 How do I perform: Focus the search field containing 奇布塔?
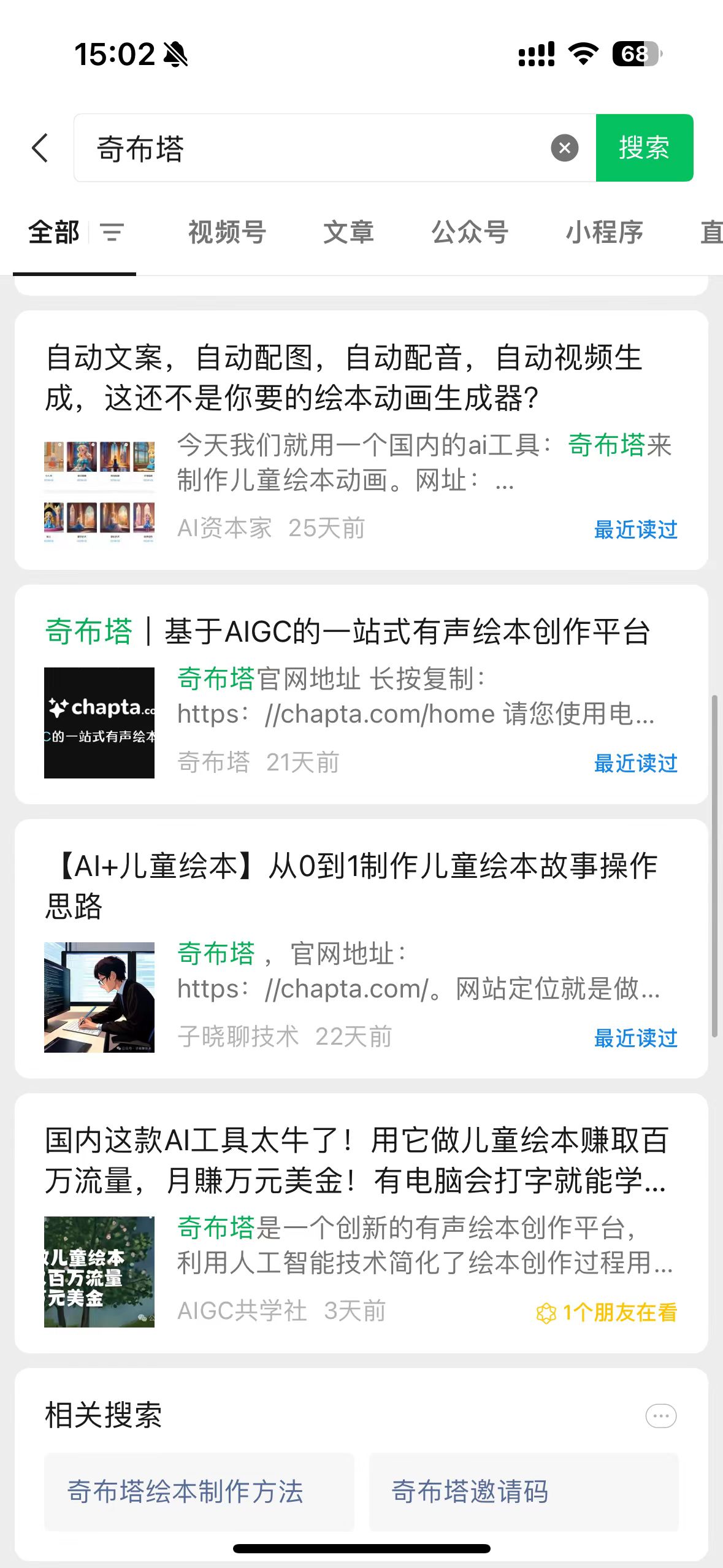point(319,148)
